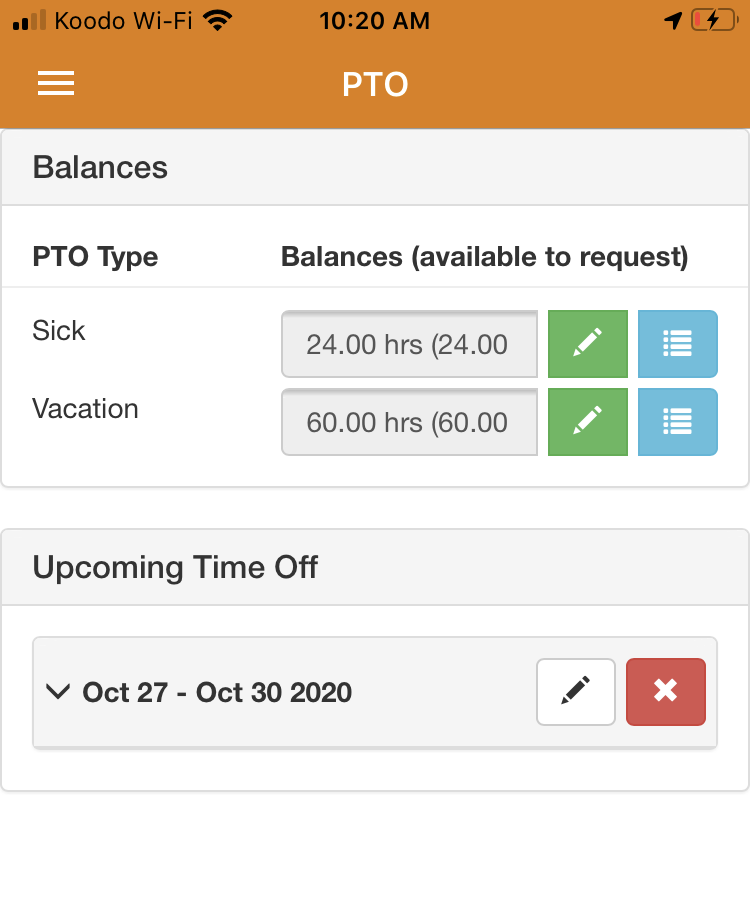Viewport: 750px width, 916px height.
Task: Edit the Sick balance with the pencil icon
Action: (x=587, y=344)
